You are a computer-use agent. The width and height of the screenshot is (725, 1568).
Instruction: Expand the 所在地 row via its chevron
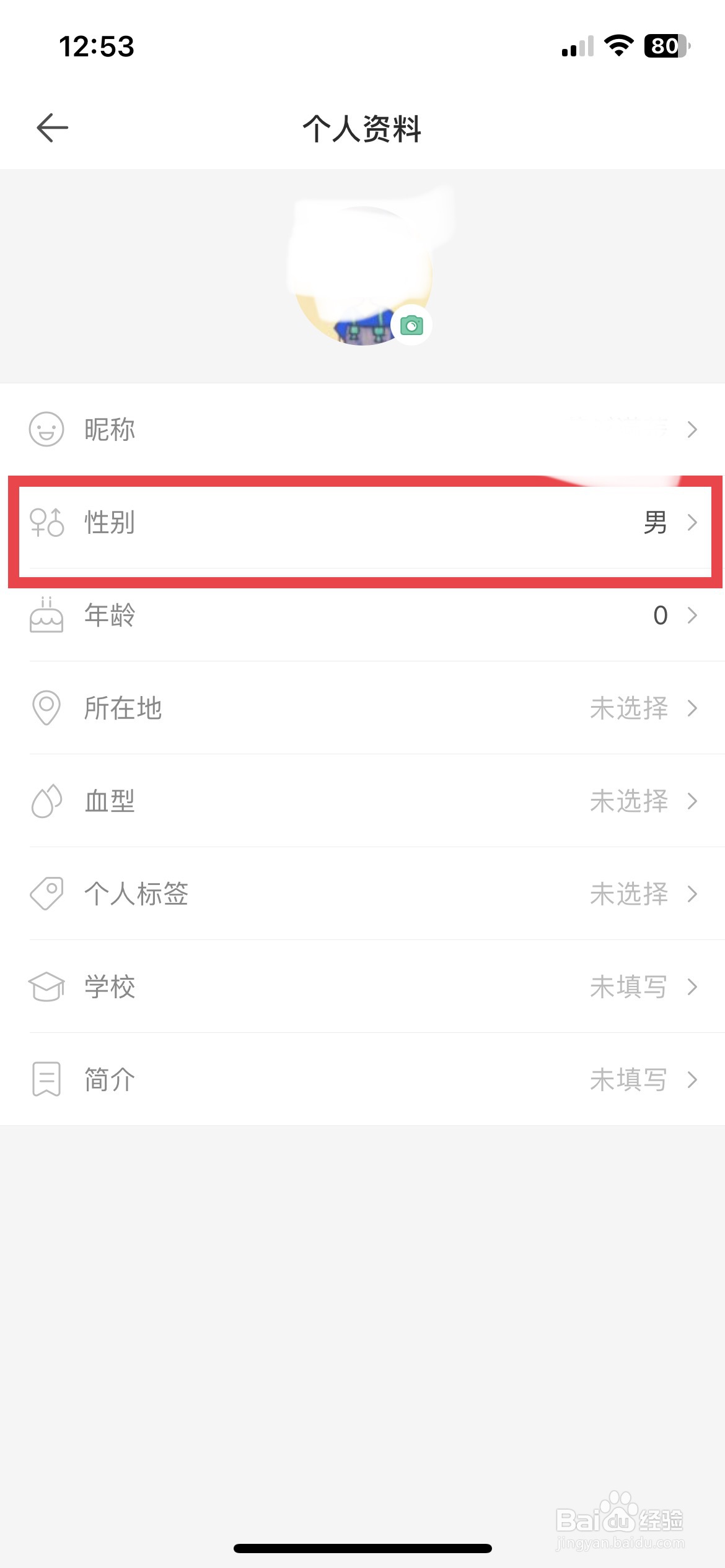point(692,708)
